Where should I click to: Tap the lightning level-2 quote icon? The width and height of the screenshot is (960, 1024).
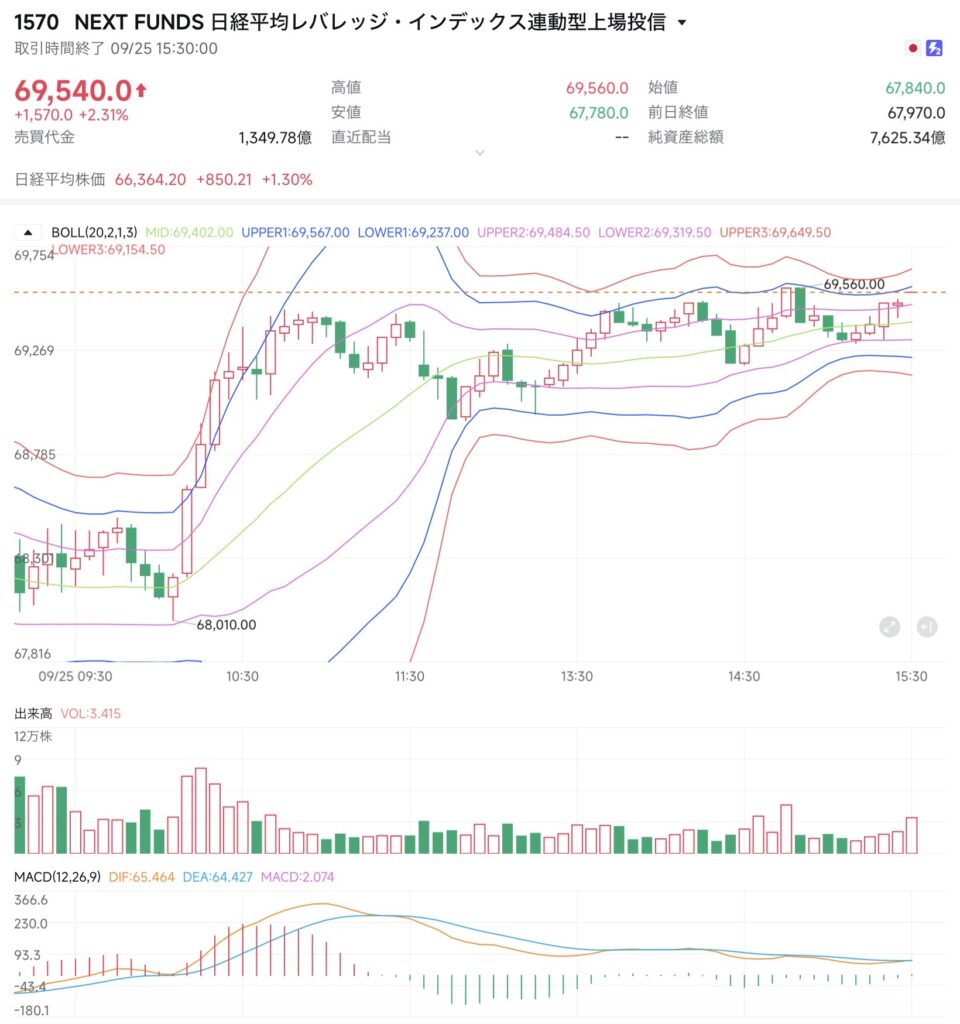935,48
